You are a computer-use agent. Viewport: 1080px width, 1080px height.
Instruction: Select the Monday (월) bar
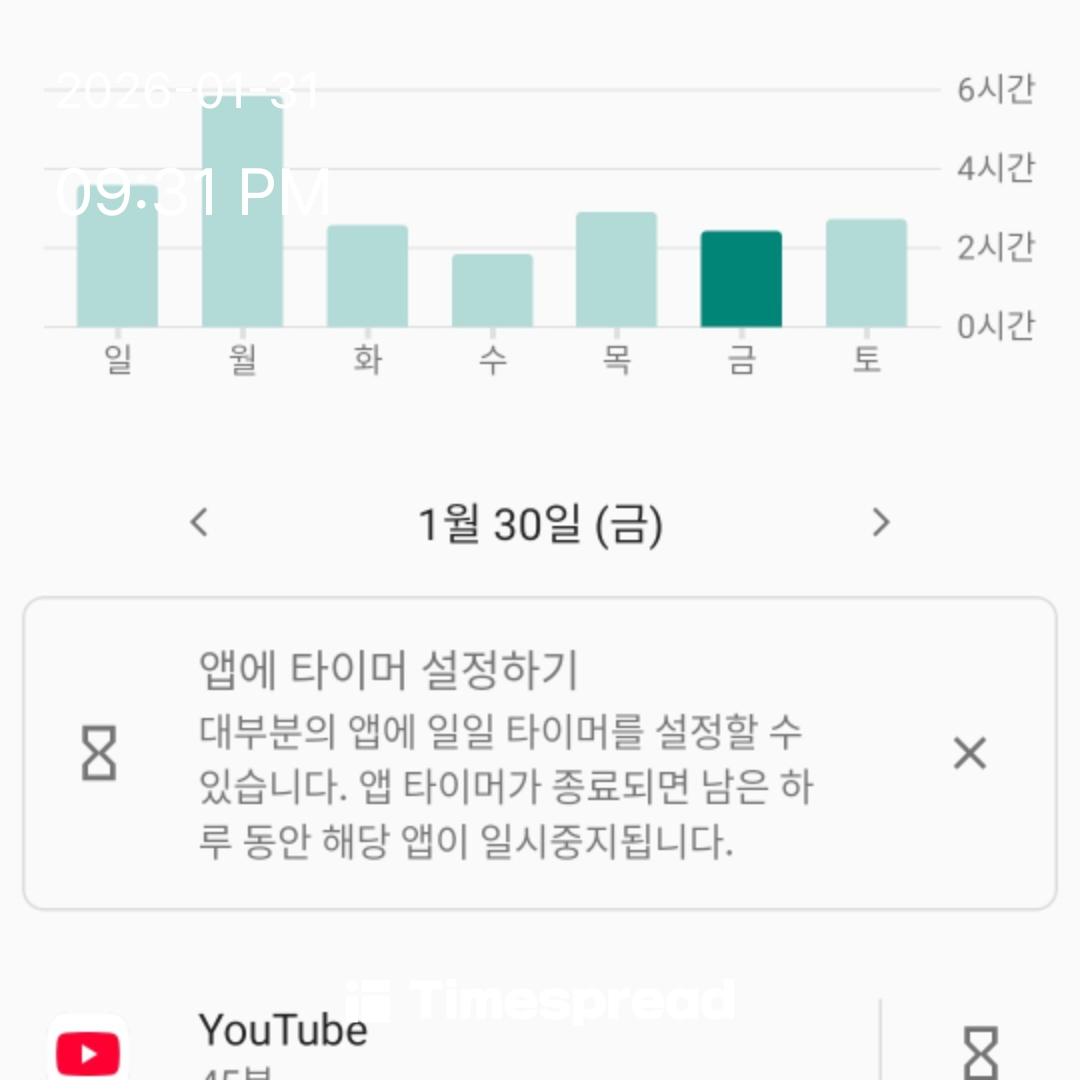242,215
